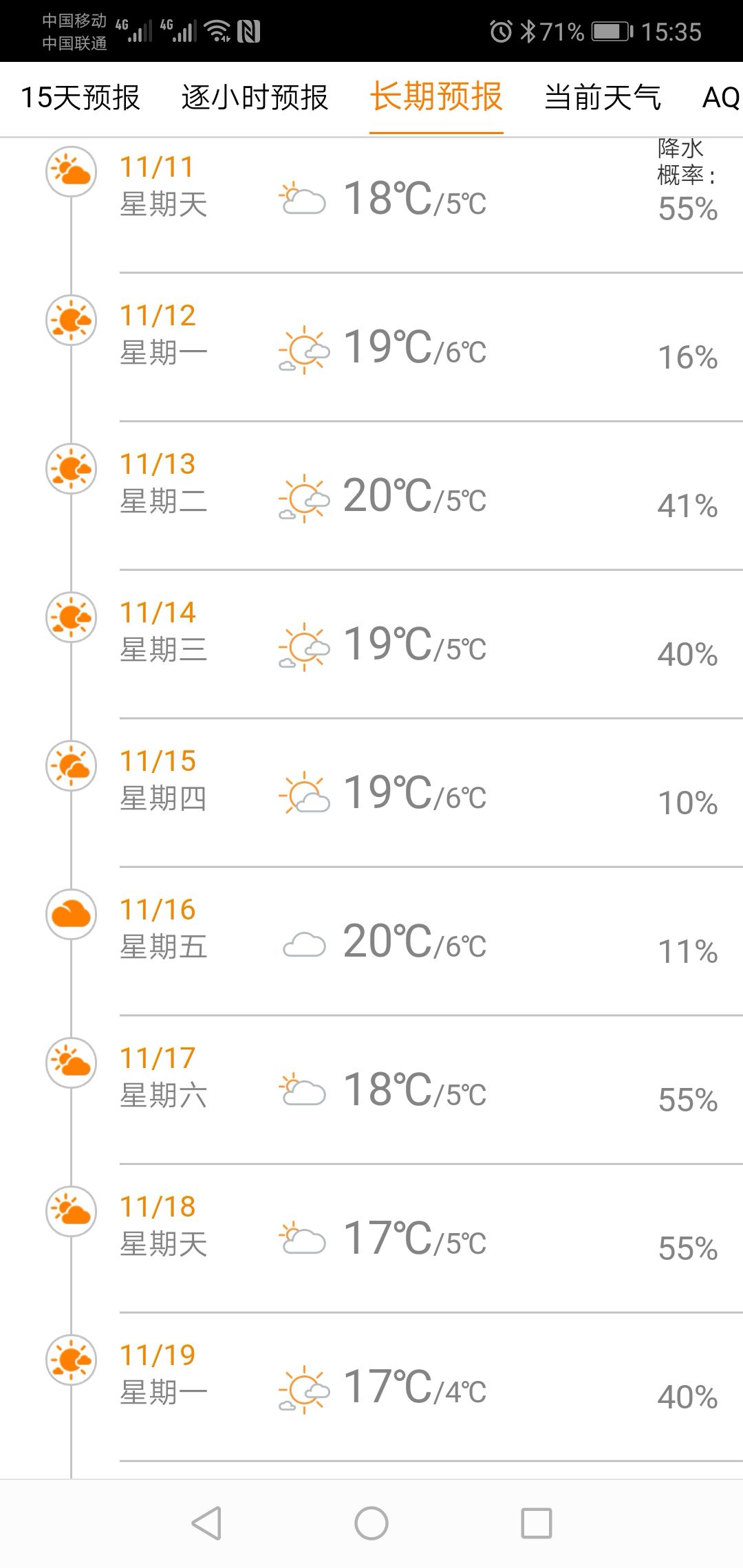Screen dimensions: 743x1568
Task: Open the 11/13 星期二 forecast row
Action: point(413,496)
